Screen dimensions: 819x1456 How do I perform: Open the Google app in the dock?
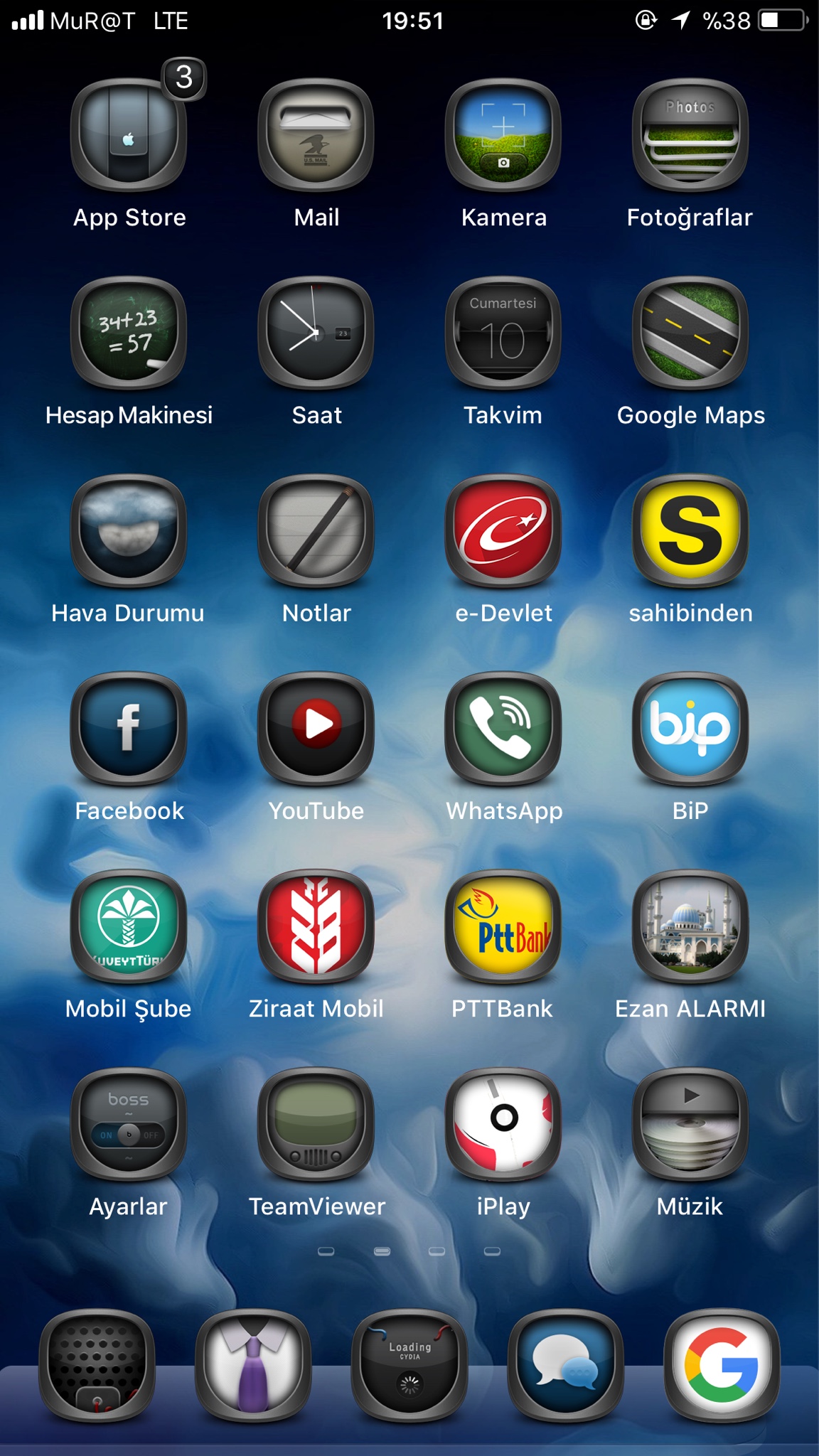(722, 1365)
